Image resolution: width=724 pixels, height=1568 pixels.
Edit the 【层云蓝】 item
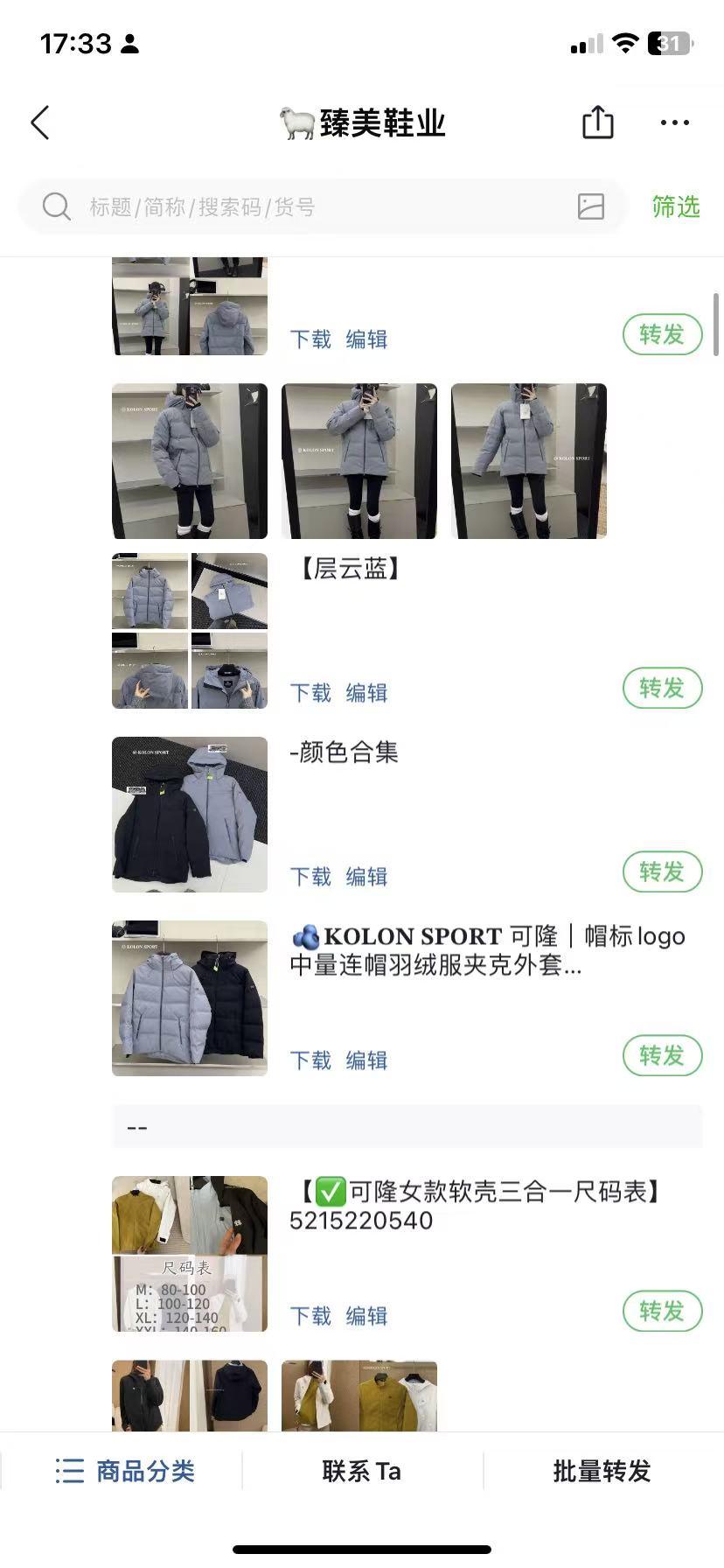[x=366, y=693]
